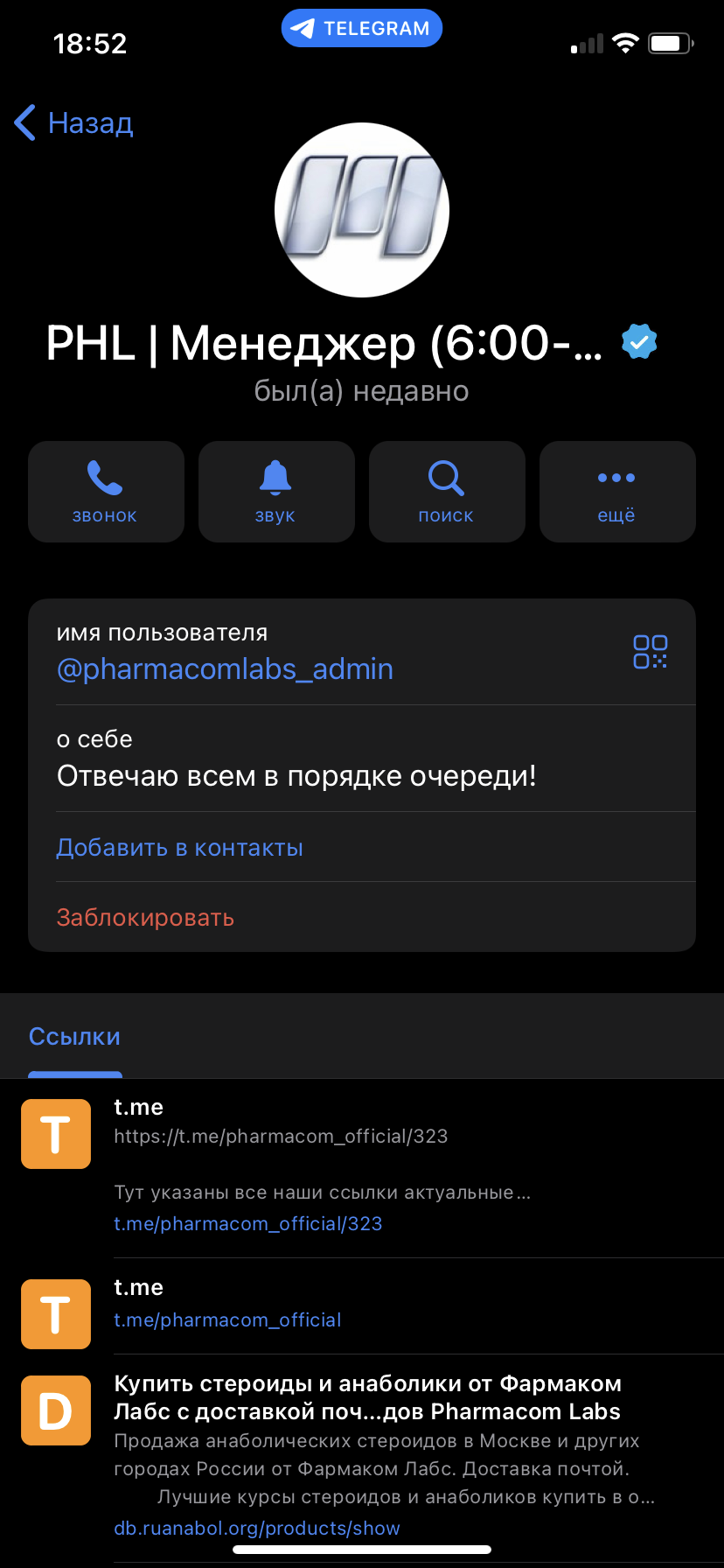Open link t.me/pharmacom_official/323
The height and width of the screenshot is (1568, 724).
[248, 1224]
